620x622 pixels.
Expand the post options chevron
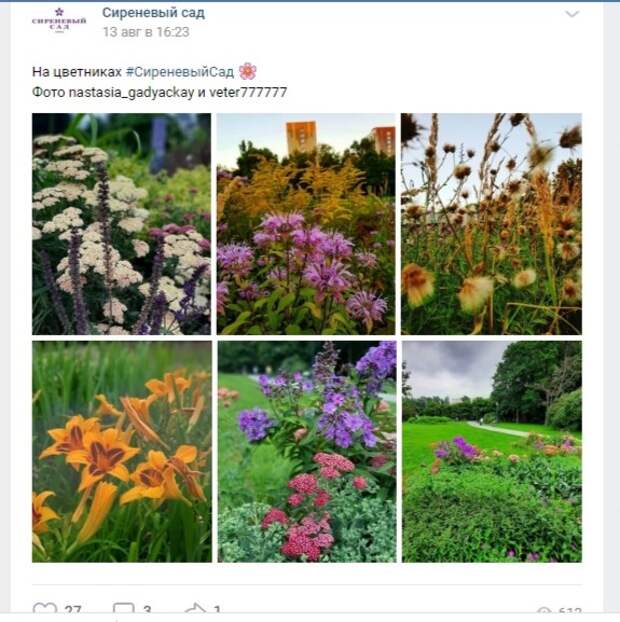tap(572, 14)
